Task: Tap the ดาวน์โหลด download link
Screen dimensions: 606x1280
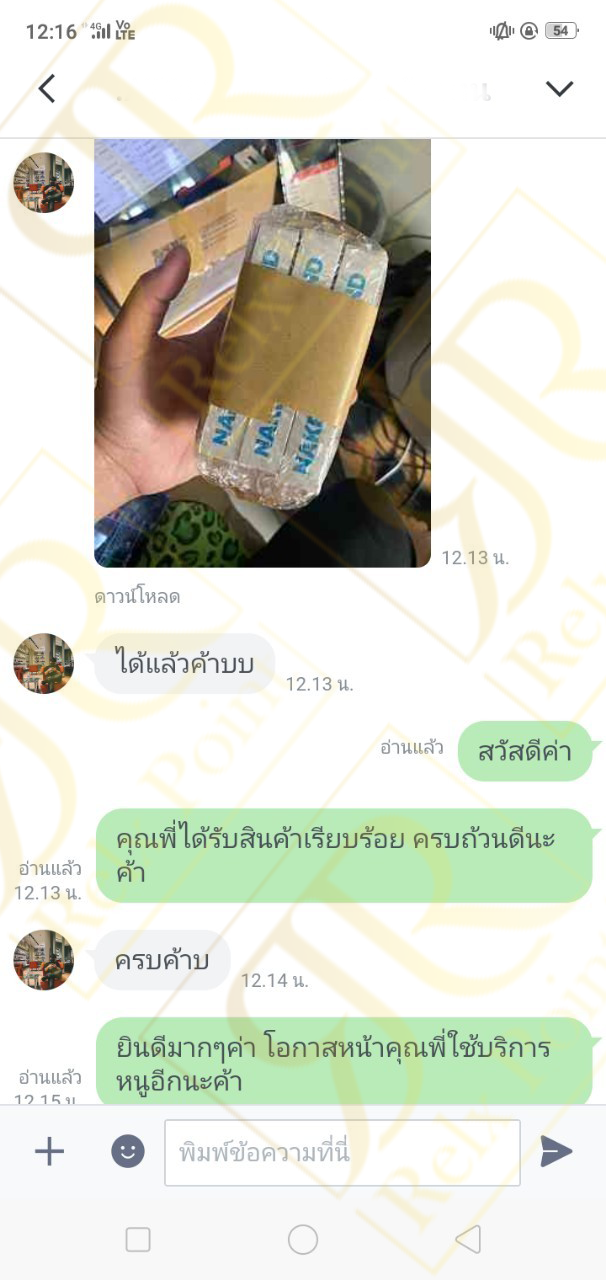Action: (137, 597)
